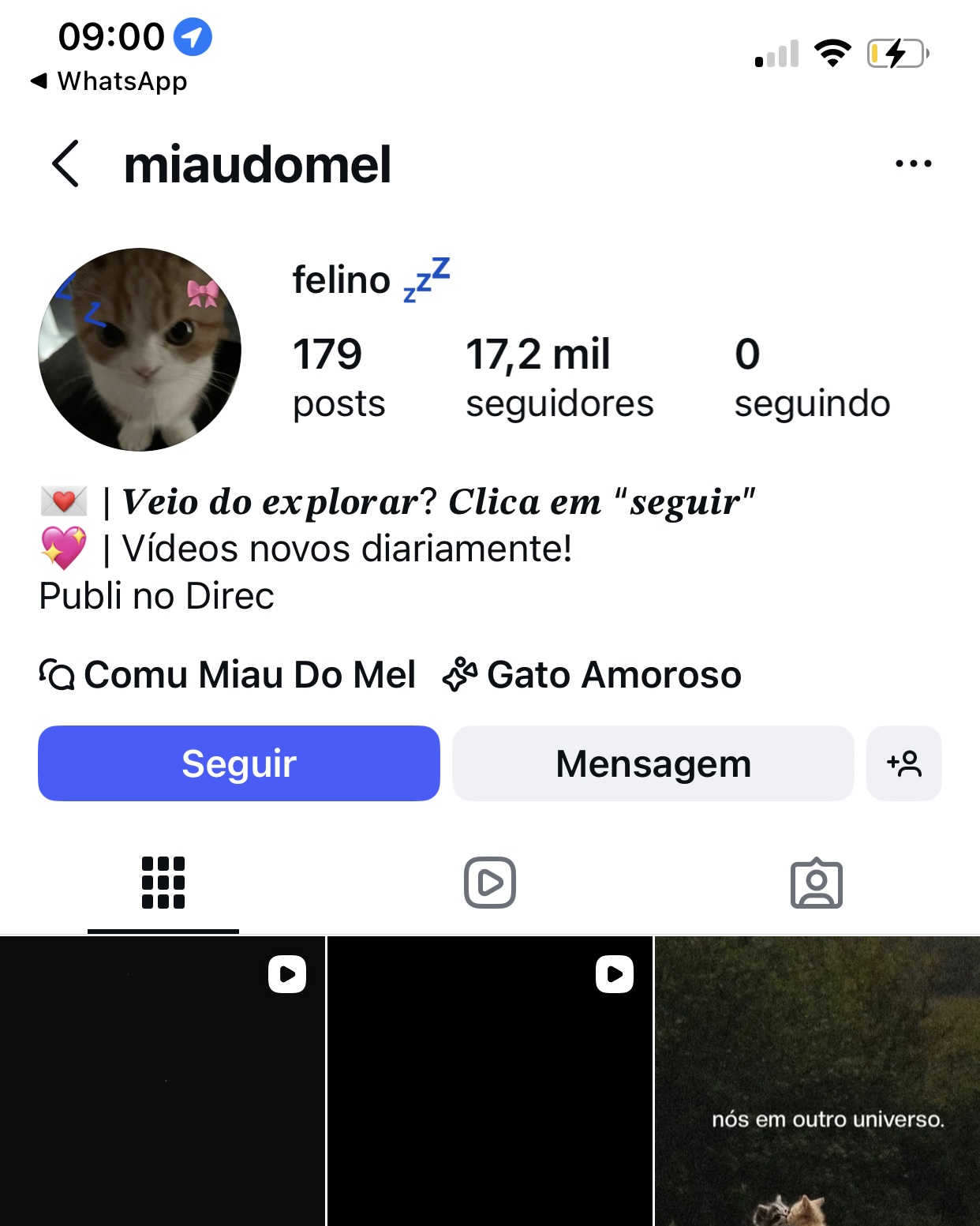The height and width of the screenshot is (1226, 980).
Task: Click the back arrow to leave profile
Action: coord(64,163)
